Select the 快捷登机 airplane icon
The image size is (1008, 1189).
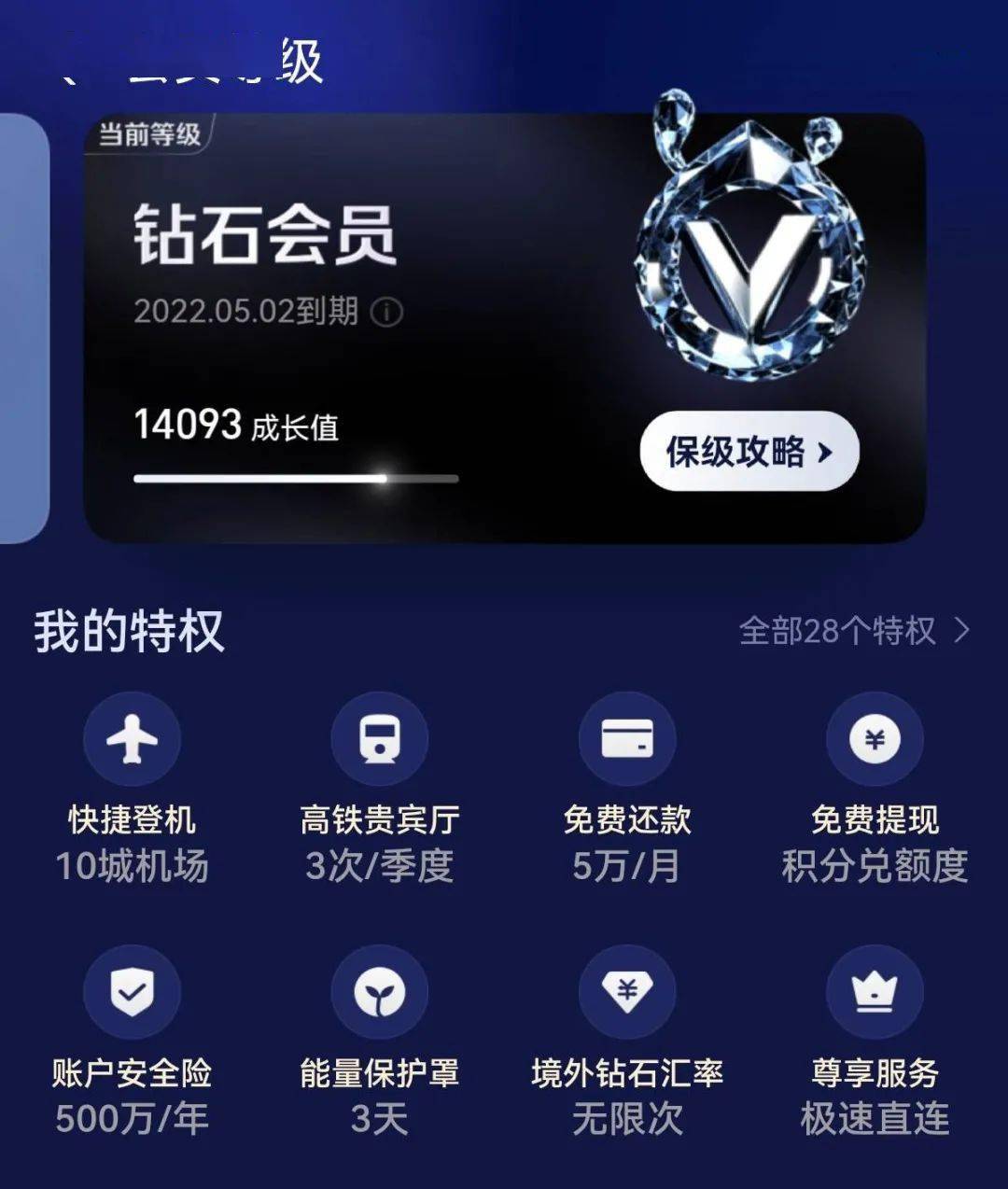click(131, 737)
